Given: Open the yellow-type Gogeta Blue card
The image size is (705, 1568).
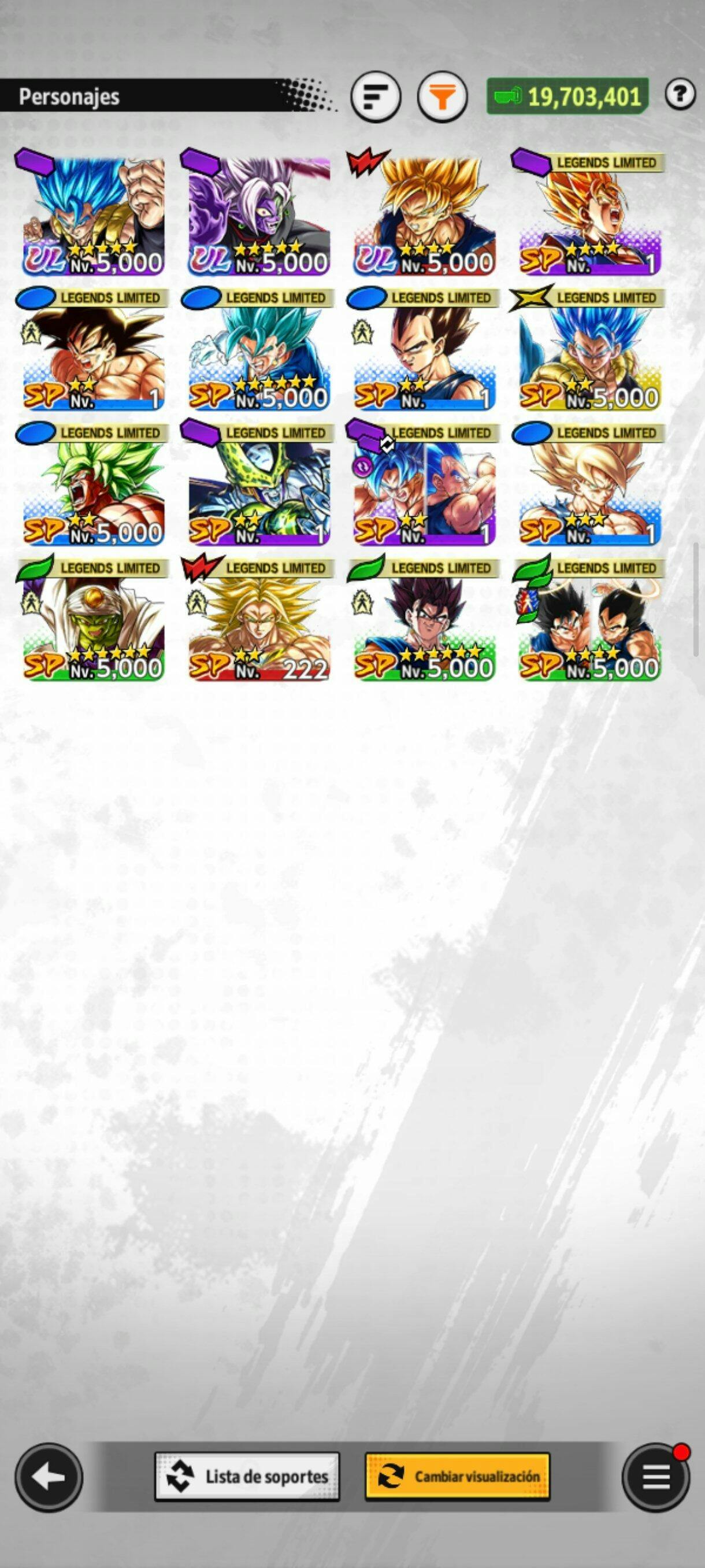Looking at the screenshot, I should pyautogui.click(x=589, y=351).
